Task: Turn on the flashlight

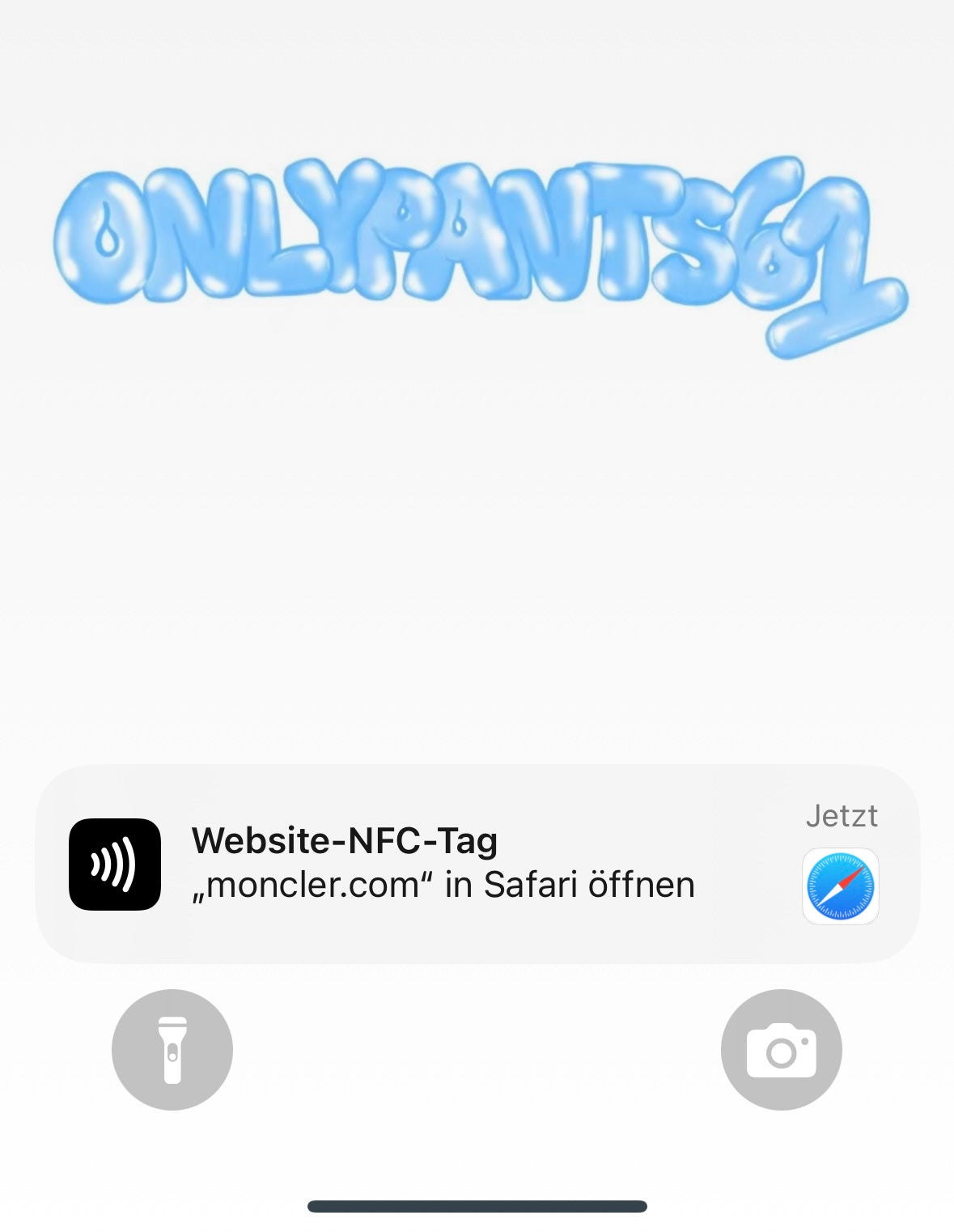Action: click(x=172, y=1050)
